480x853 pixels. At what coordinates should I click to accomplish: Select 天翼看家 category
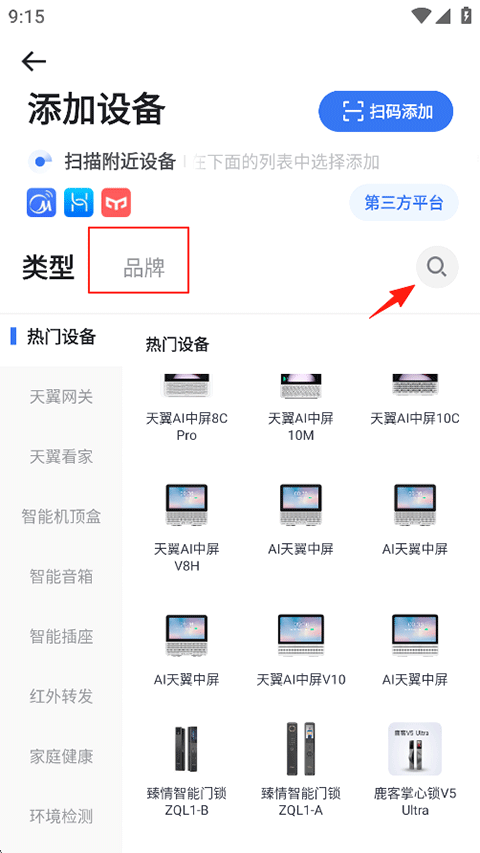(x=61, y=456)
